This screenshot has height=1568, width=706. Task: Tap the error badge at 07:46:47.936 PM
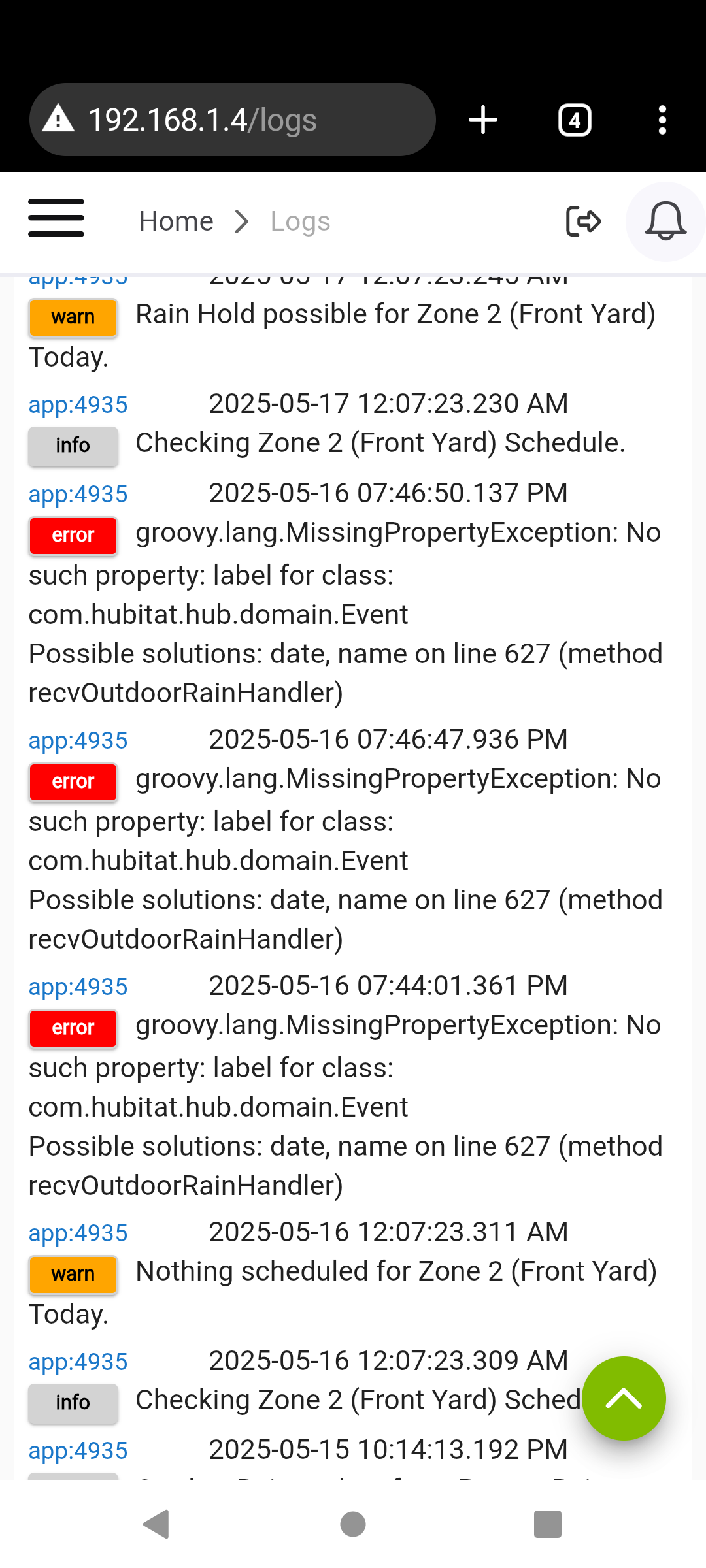pyautogui.click(x=73, y=781)
